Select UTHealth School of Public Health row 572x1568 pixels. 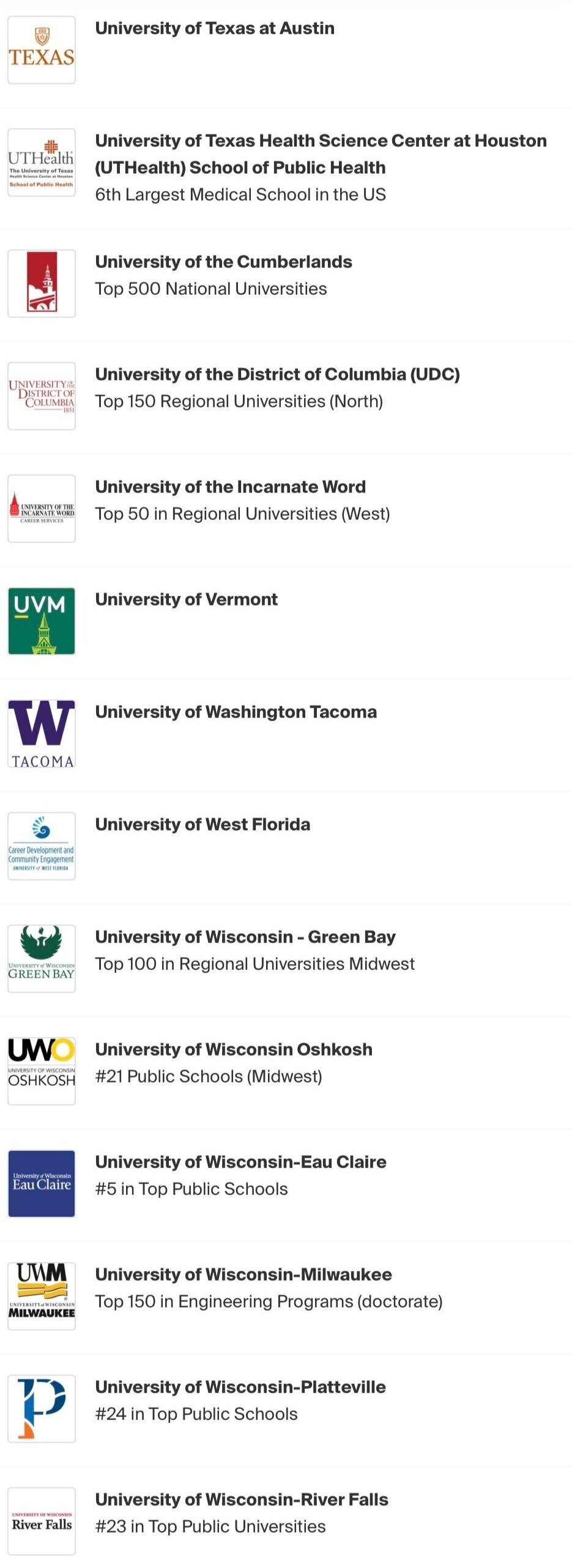point(320,154)
